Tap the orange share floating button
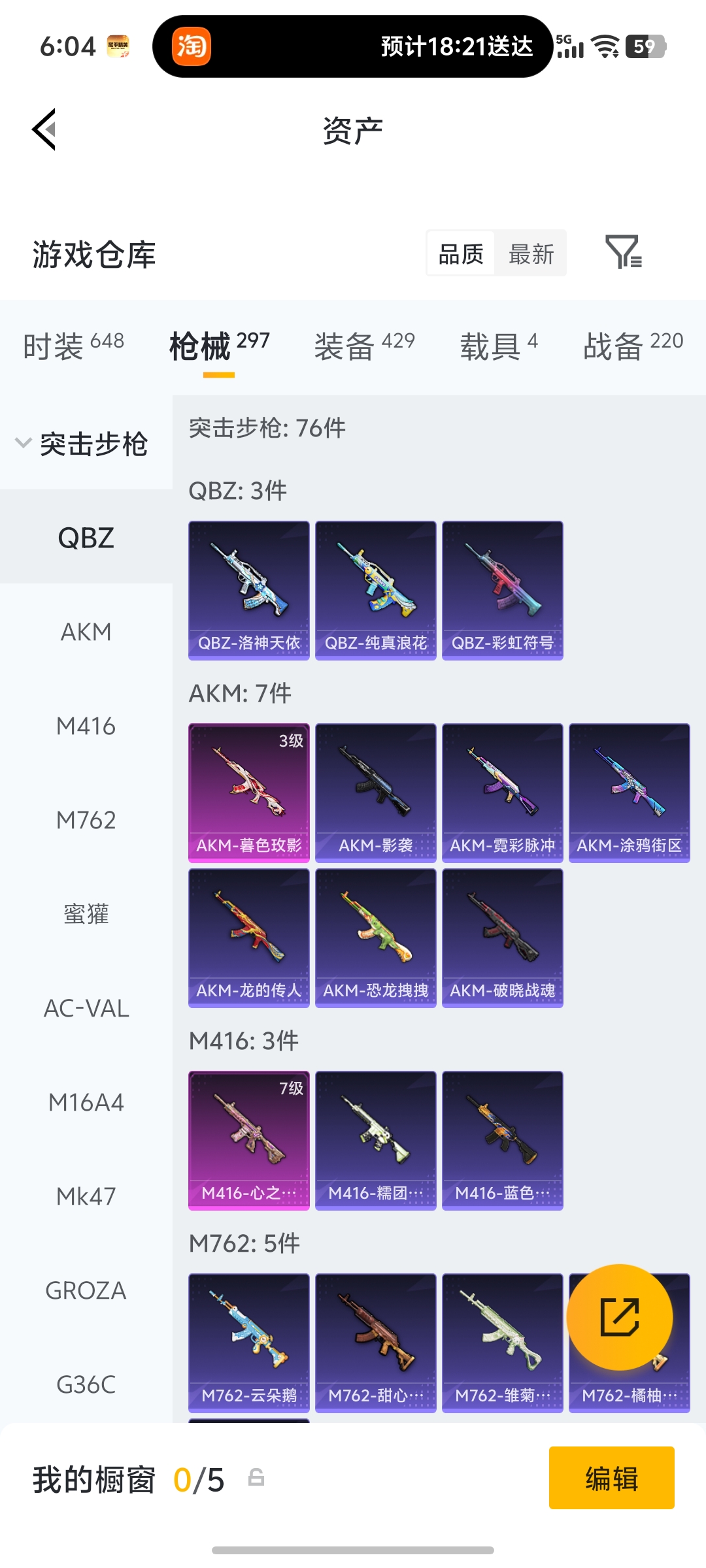The height and width of the screenshot is (1568, 706). click(x=619, y=1317)
